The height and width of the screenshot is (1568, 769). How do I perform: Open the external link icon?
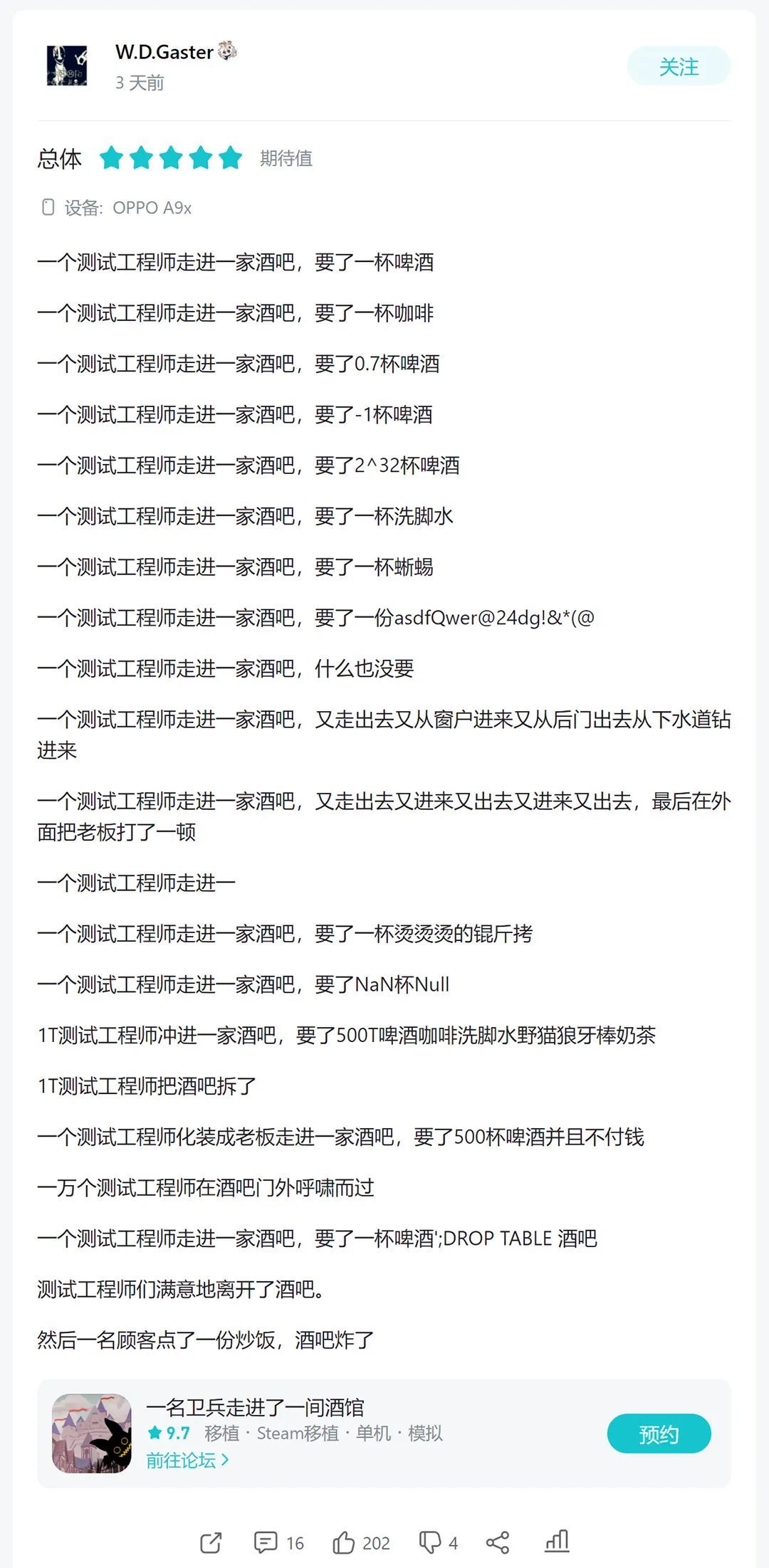pyautogui.click(x=211, y=1542)
